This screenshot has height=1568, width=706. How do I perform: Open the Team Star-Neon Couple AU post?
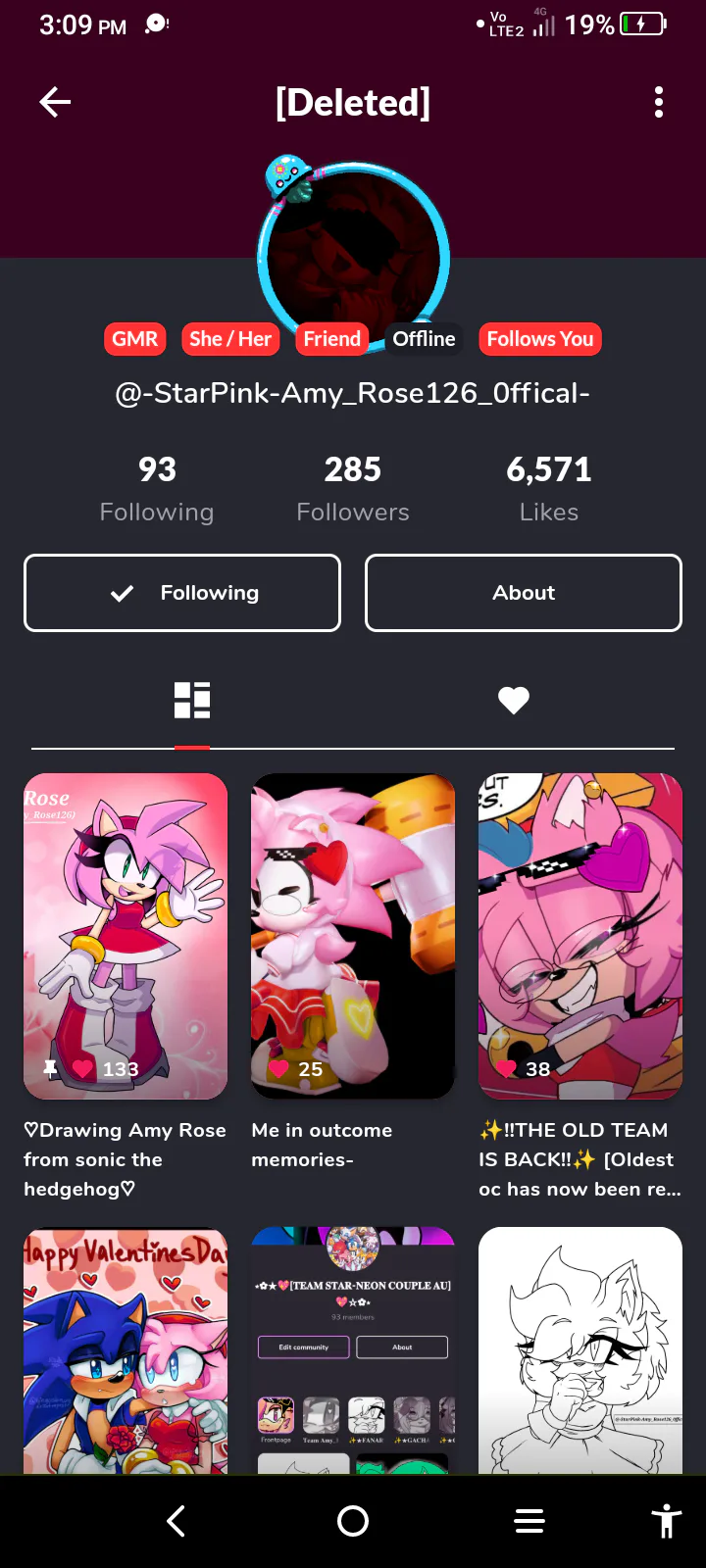click(x=353, y=1350)
